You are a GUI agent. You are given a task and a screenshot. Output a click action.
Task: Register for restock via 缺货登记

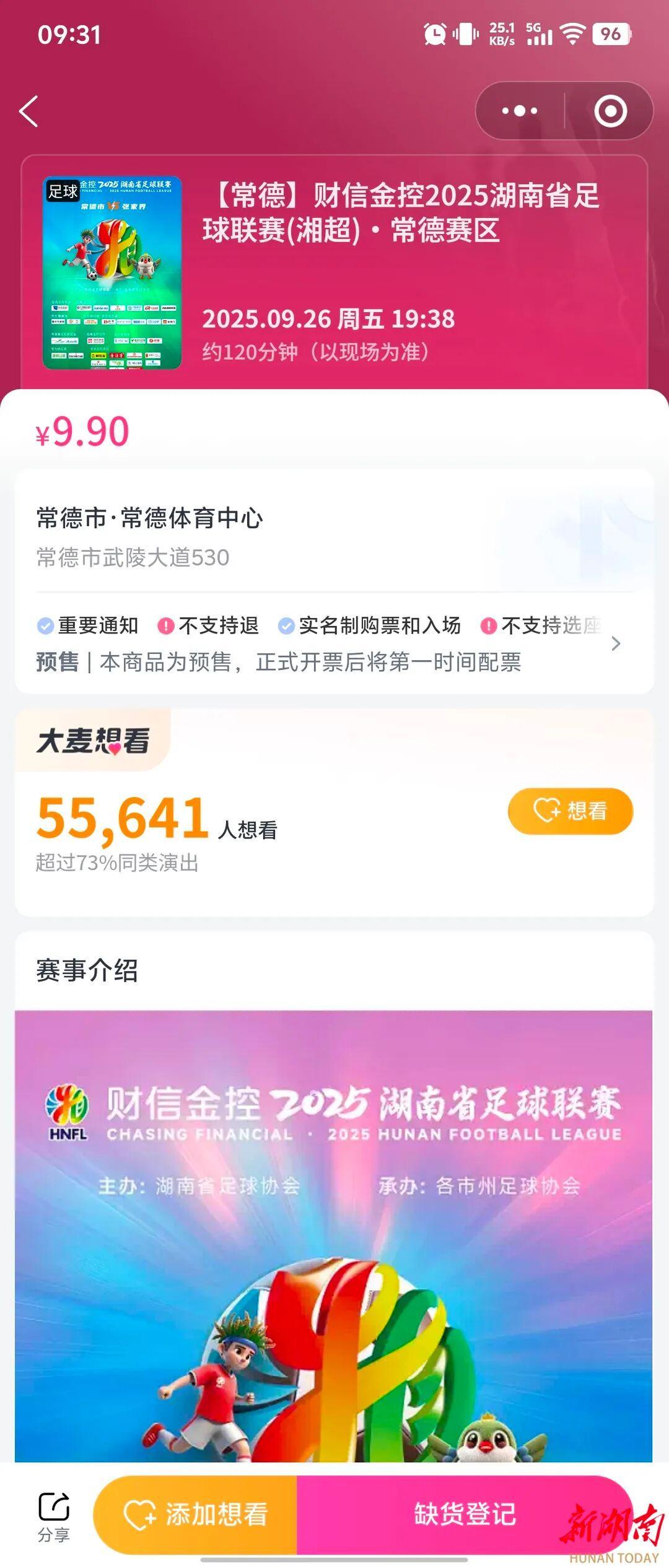464,1515
